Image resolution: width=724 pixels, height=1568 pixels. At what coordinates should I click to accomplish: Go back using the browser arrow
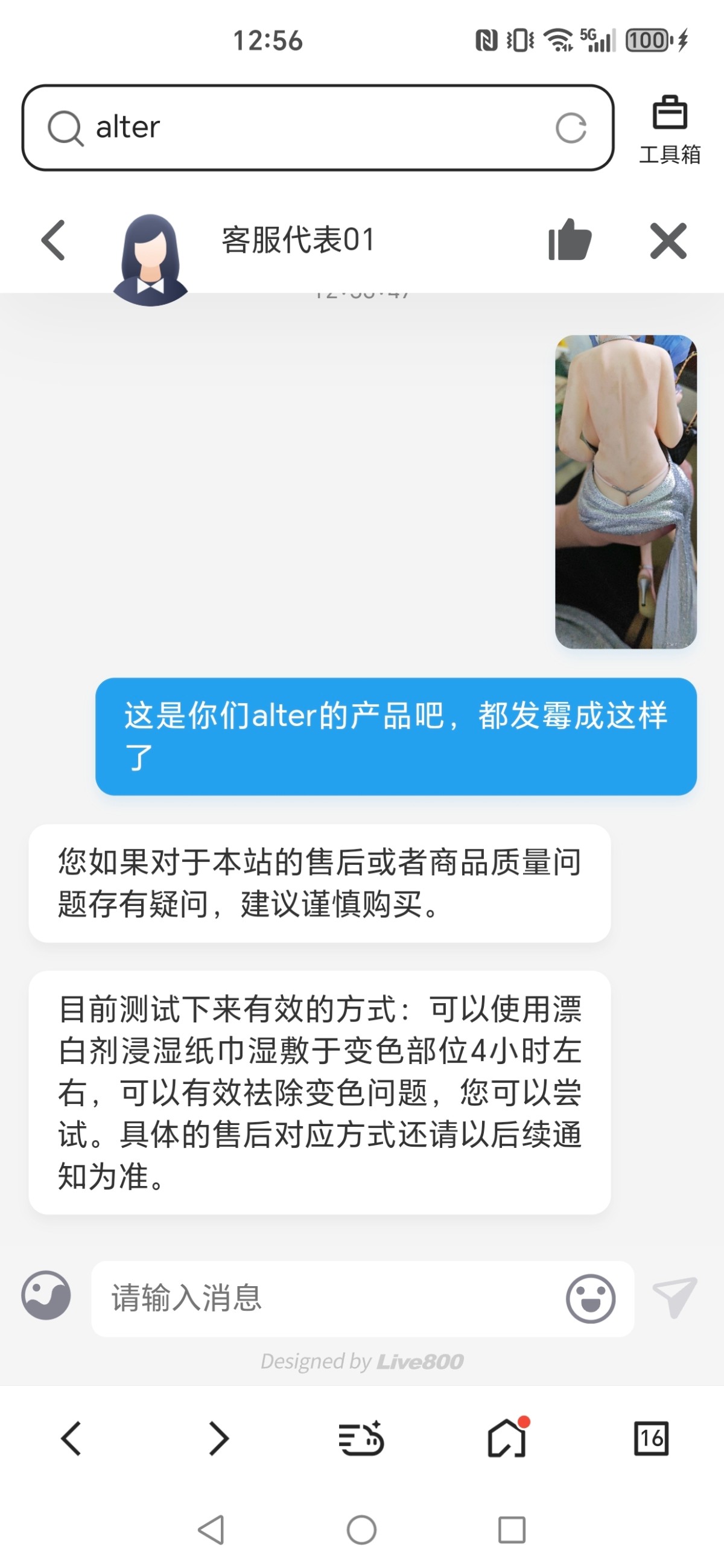pos(72,1439)
